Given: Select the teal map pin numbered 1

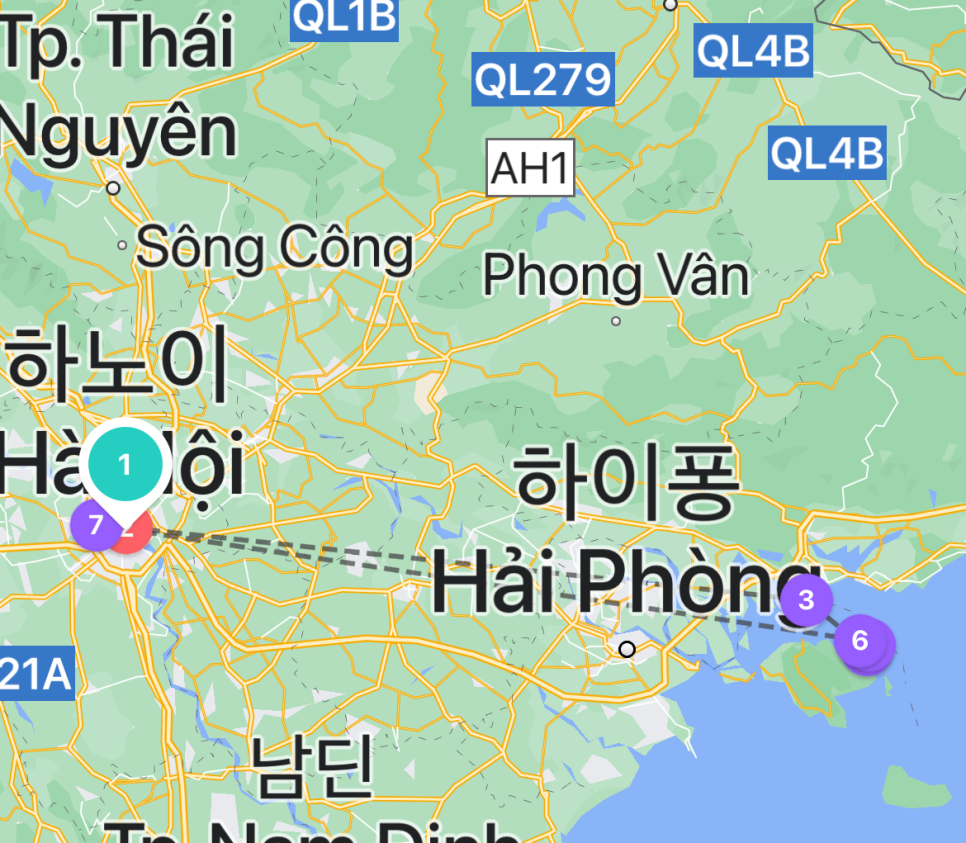Looking at the screenshot, I should click(125, 466).
